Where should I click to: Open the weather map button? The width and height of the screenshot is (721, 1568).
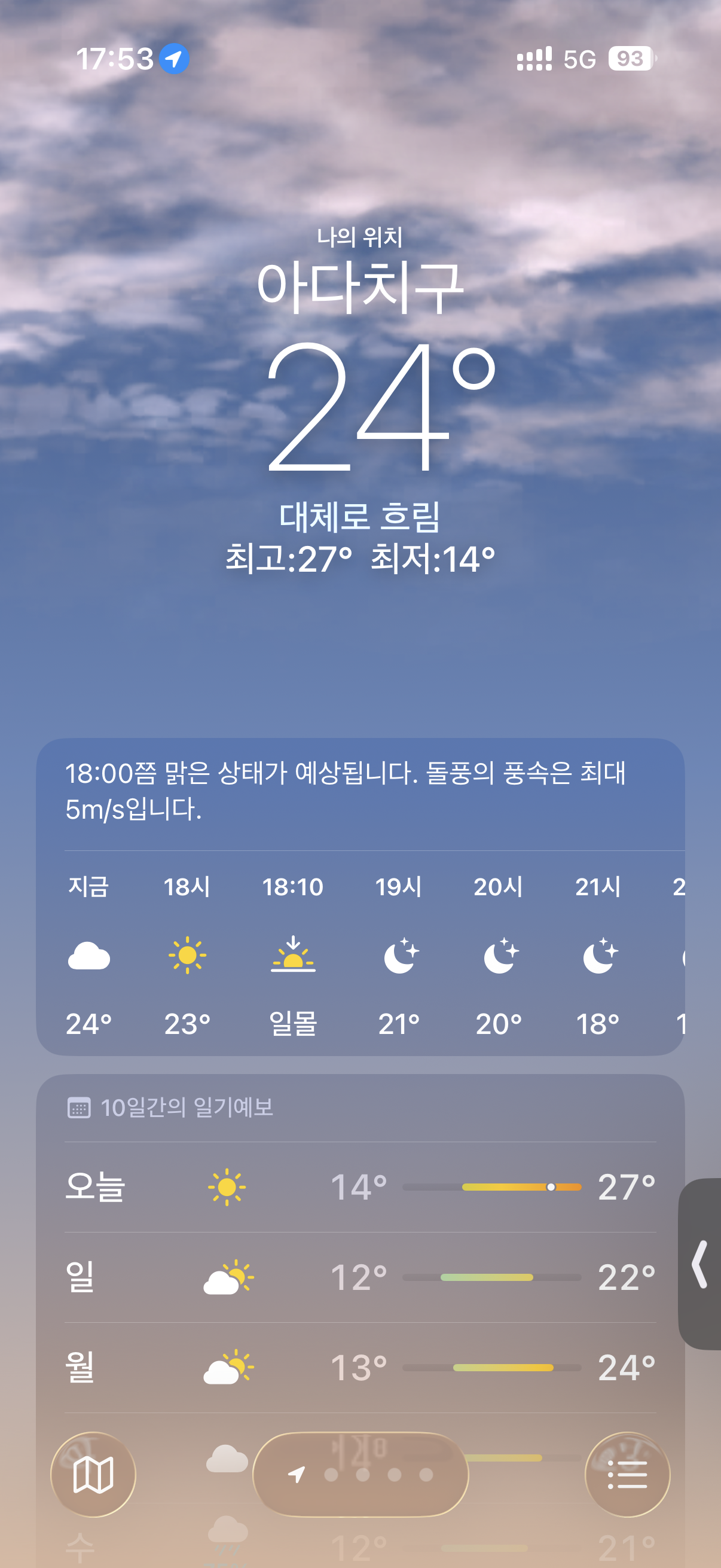click(93, 1474)
